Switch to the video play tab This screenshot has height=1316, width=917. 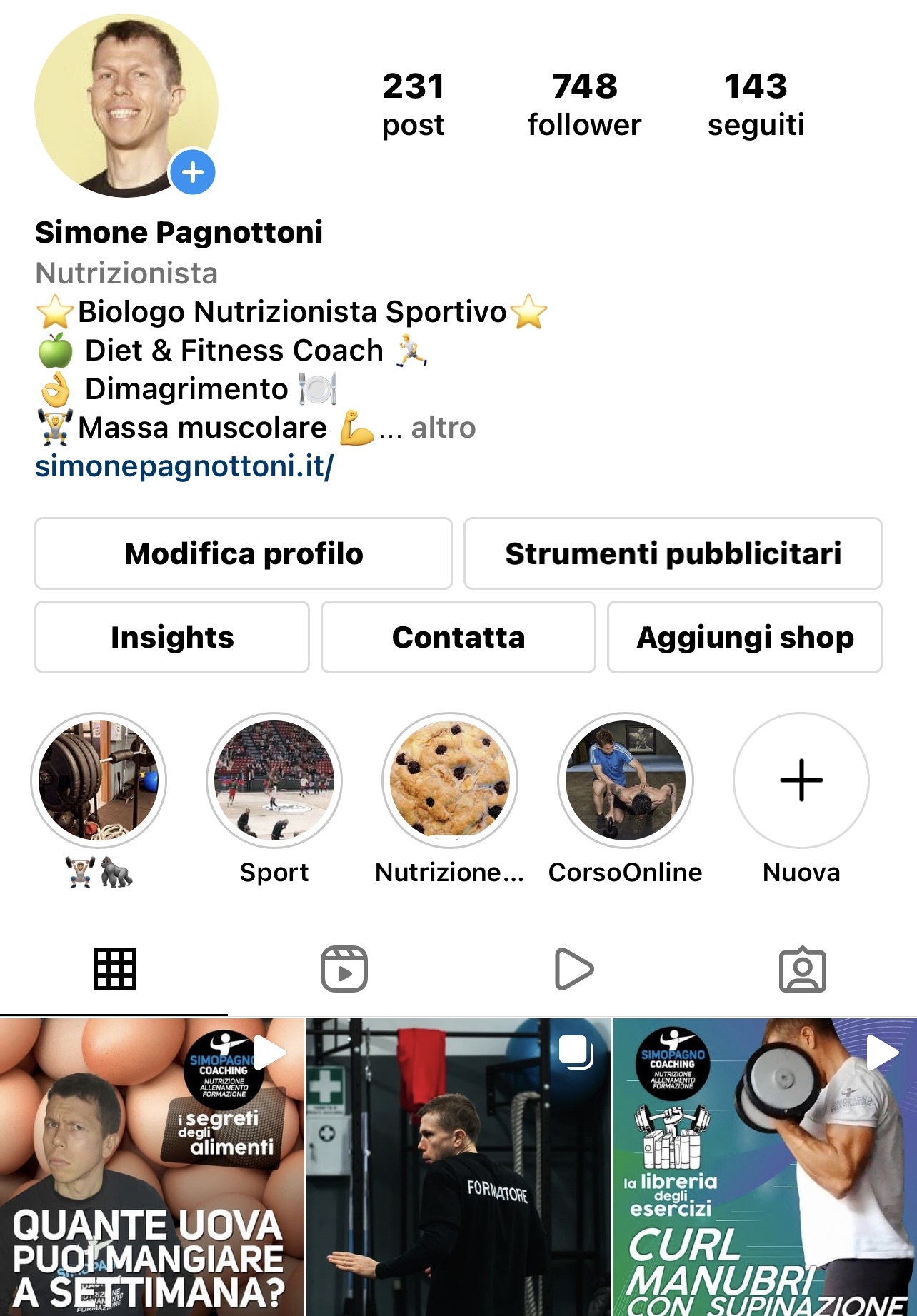(573, 969)
